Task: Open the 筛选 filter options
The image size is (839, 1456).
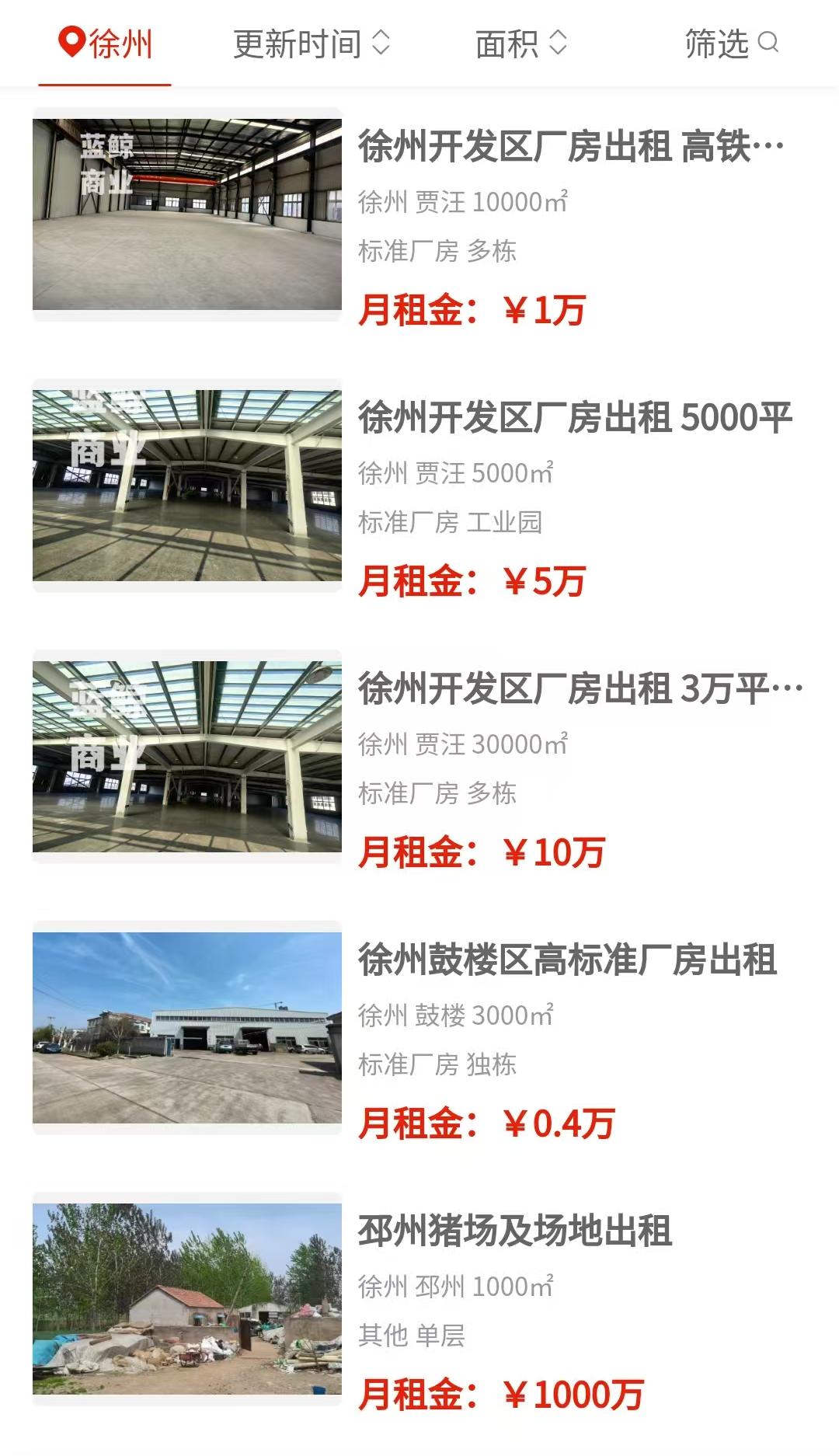Action: 730,44
